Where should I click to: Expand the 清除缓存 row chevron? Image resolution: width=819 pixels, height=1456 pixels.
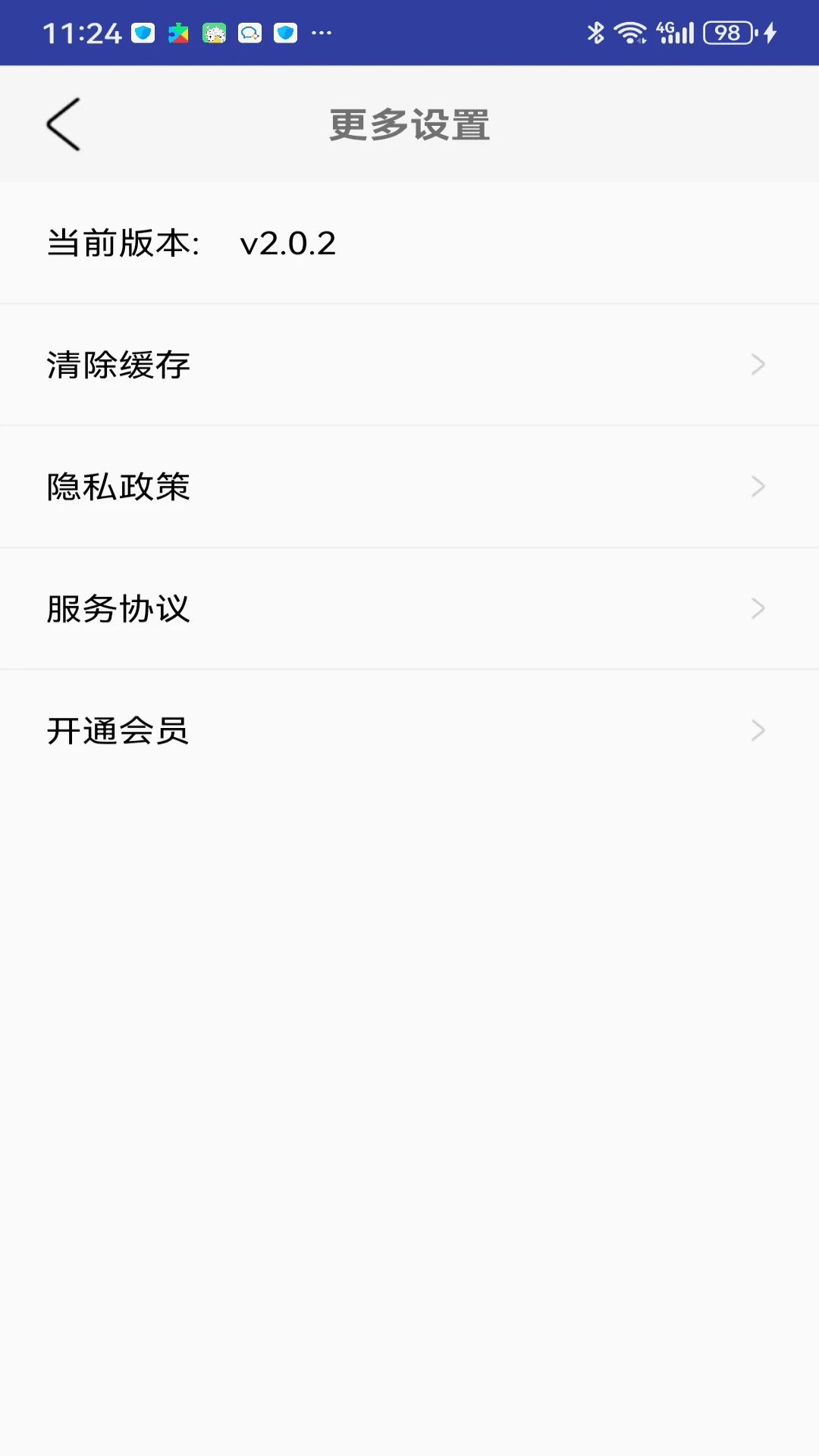pos(758,365)
